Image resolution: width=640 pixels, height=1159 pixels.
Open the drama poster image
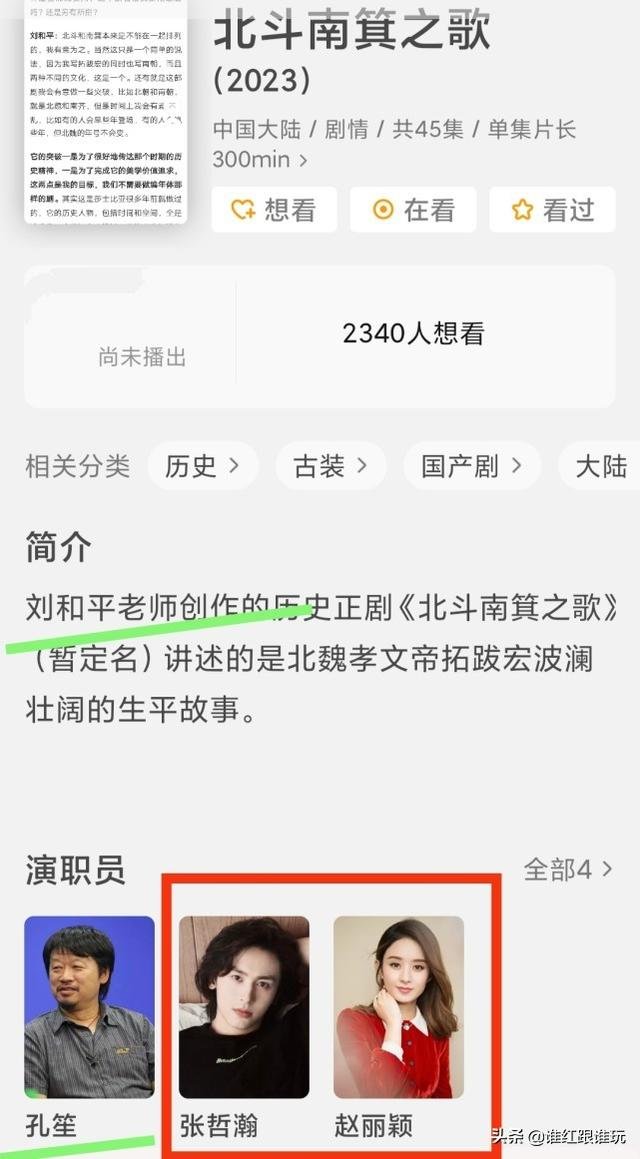[106, 111]
